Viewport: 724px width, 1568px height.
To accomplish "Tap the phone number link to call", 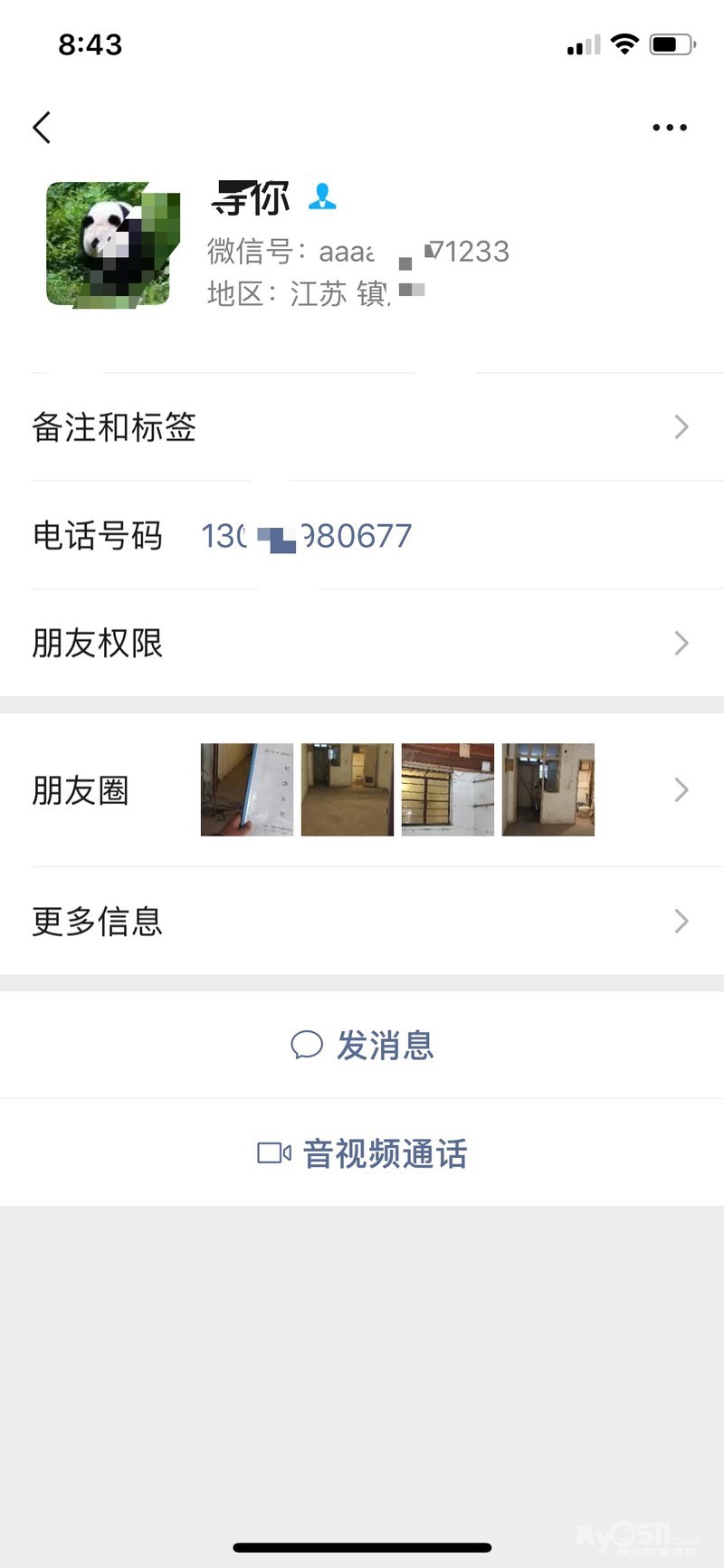I will pos(306,536).
